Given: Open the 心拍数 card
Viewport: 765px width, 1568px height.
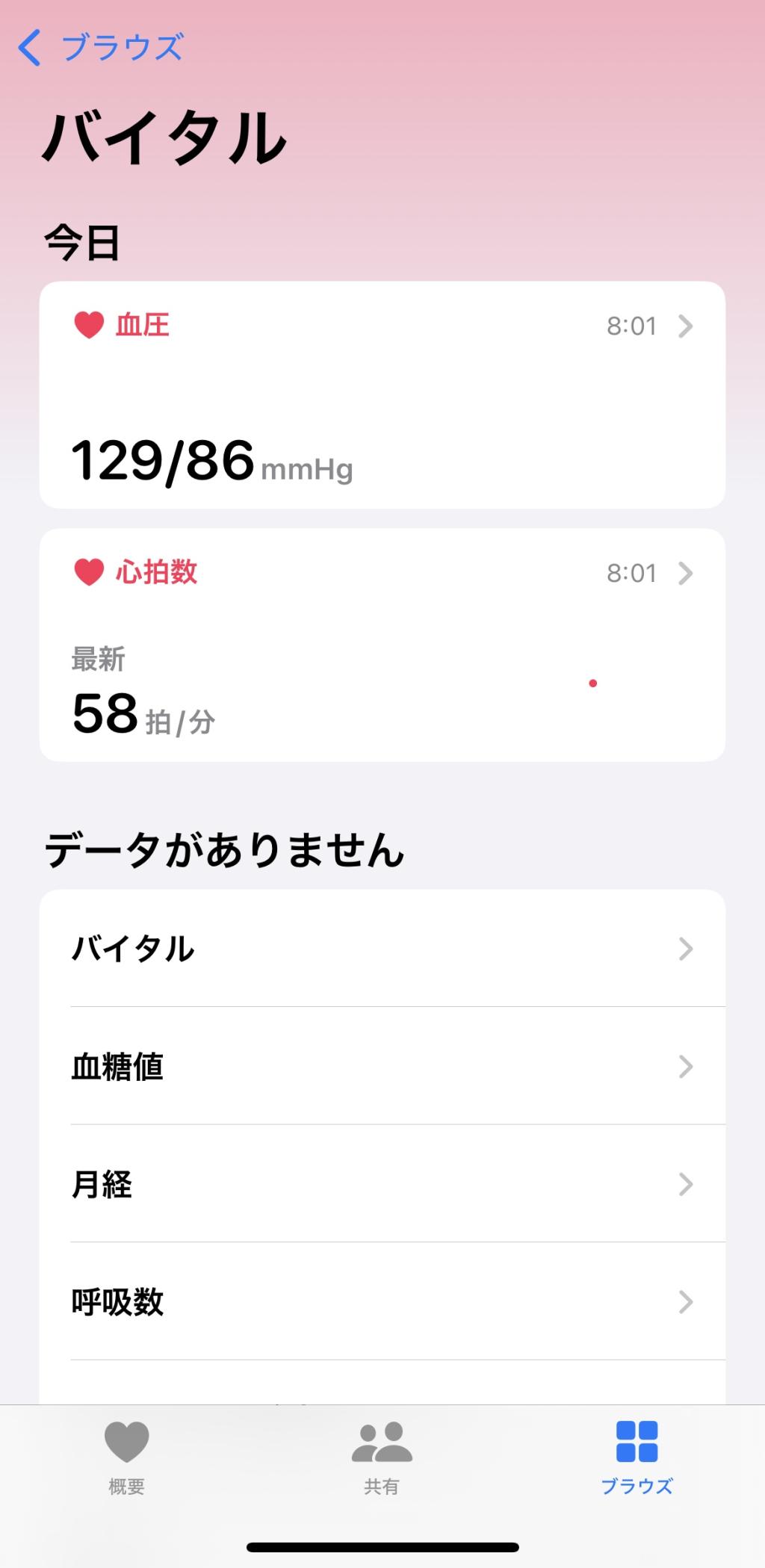Looking at the screenshot, I should click(x=382, y=645).
